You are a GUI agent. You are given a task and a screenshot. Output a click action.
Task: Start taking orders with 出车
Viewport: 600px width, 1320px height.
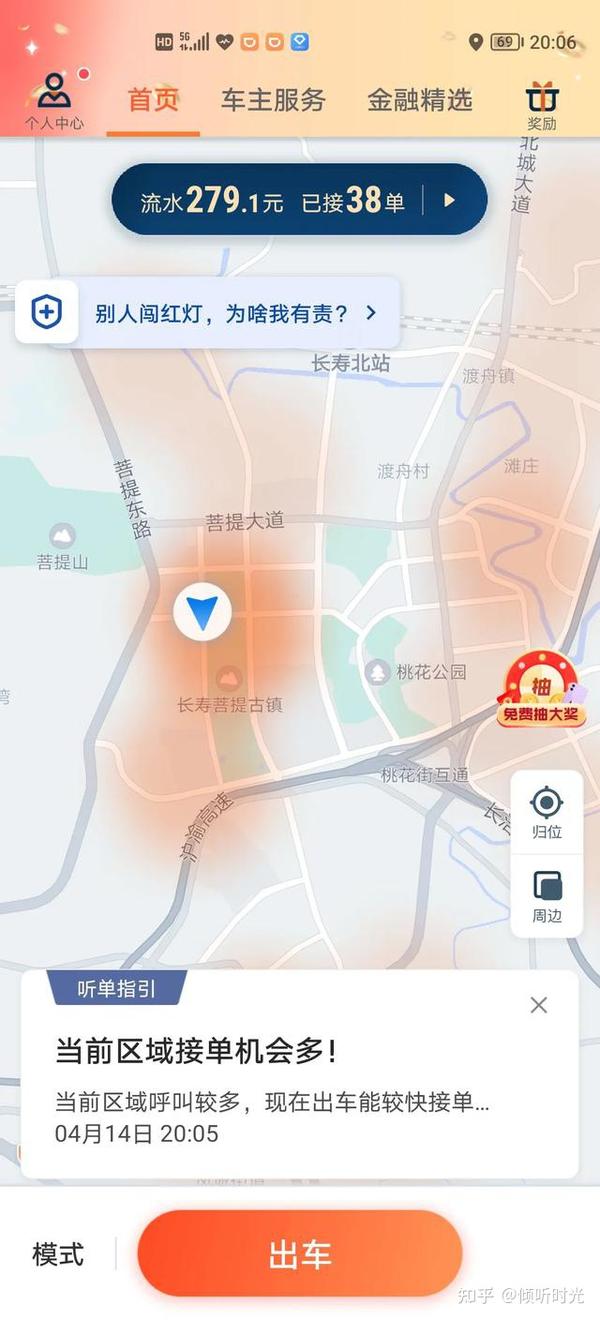click(x=300, y=1254)
